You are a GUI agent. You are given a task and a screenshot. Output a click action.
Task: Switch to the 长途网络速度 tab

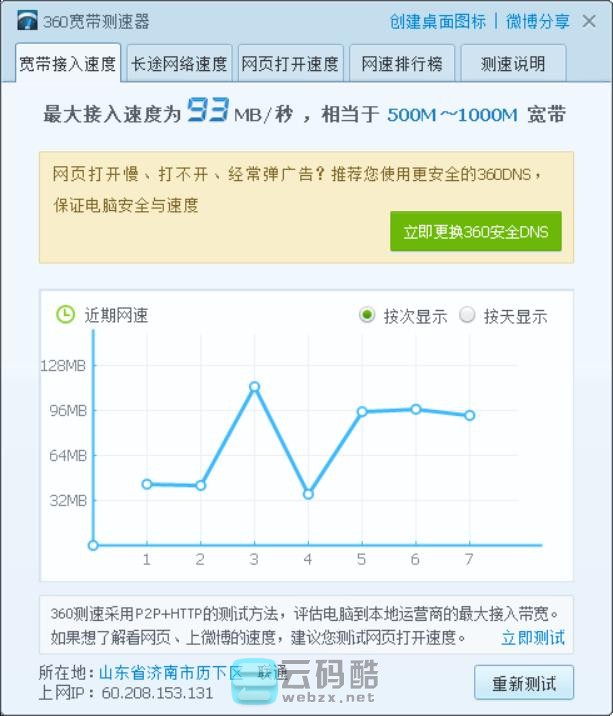[179, 63]
